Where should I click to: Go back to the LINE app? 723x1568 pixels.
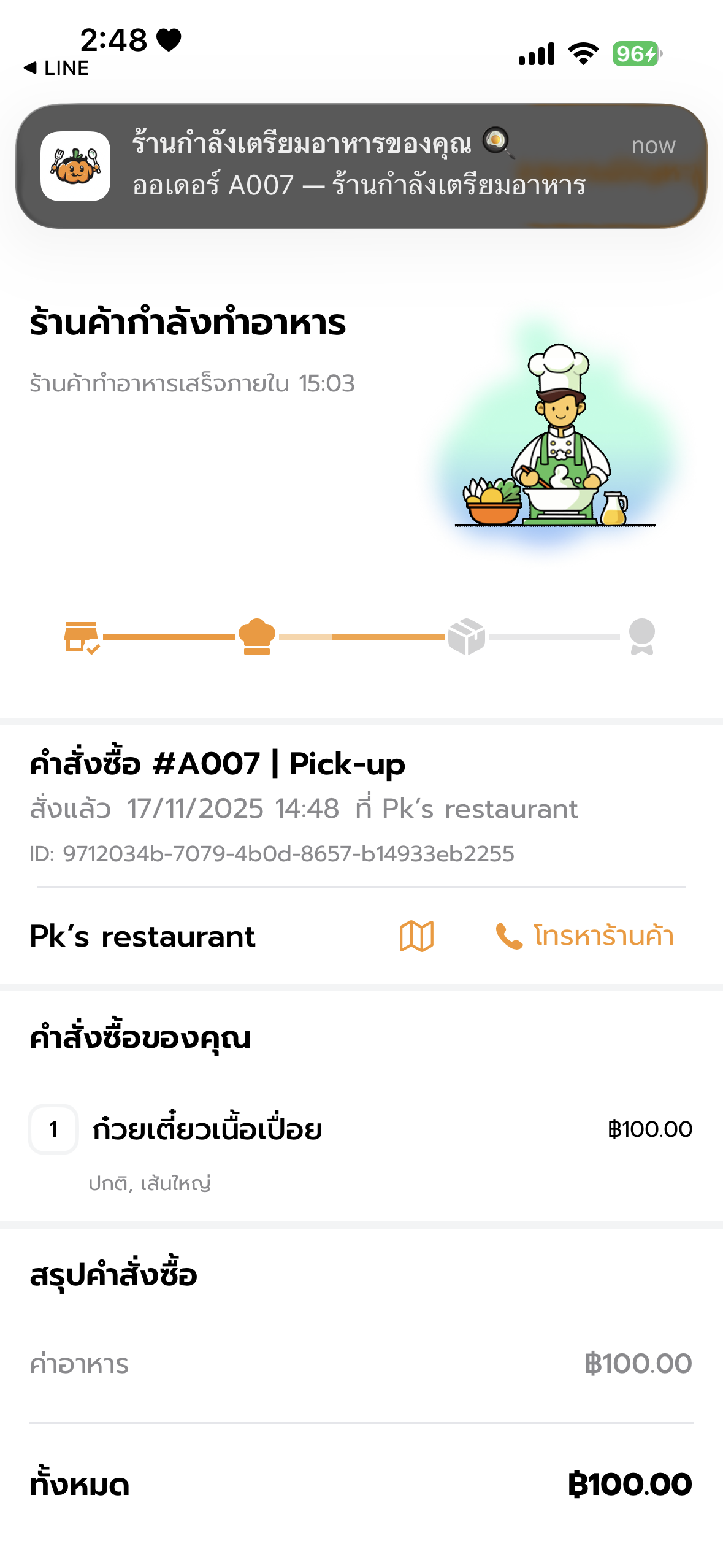click(56, 68)
